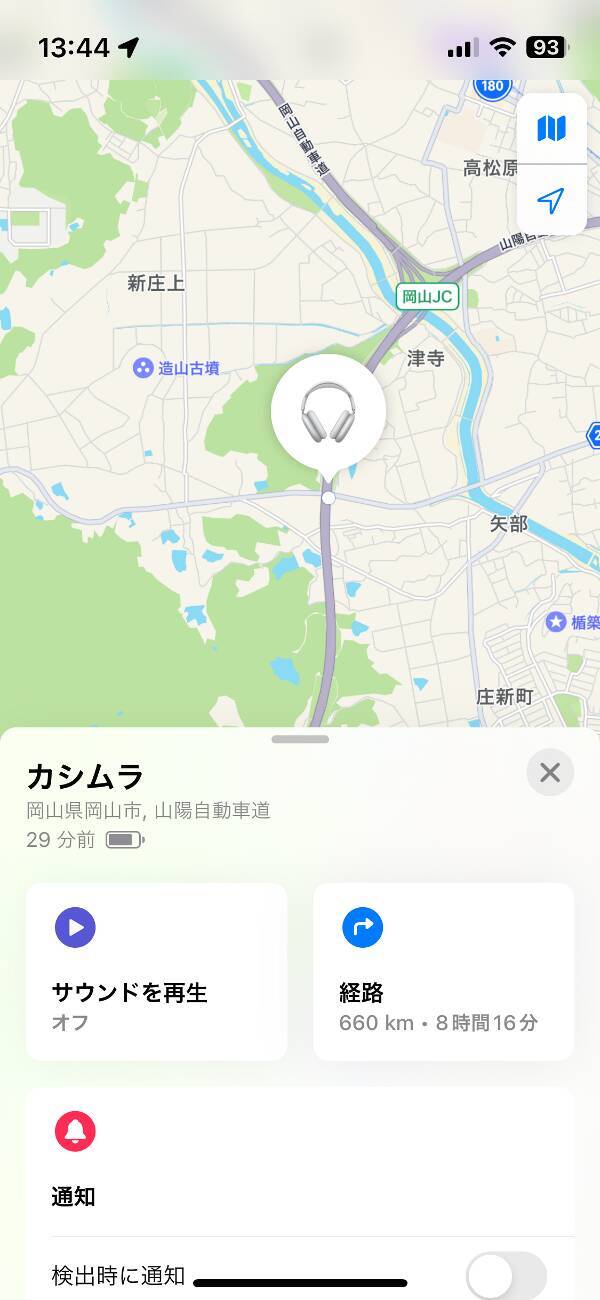Screen dimensions: 600x1300
Task: Enable the 検出時に通知 switch
Action: pyautogui.click(x=506, y=1276)
